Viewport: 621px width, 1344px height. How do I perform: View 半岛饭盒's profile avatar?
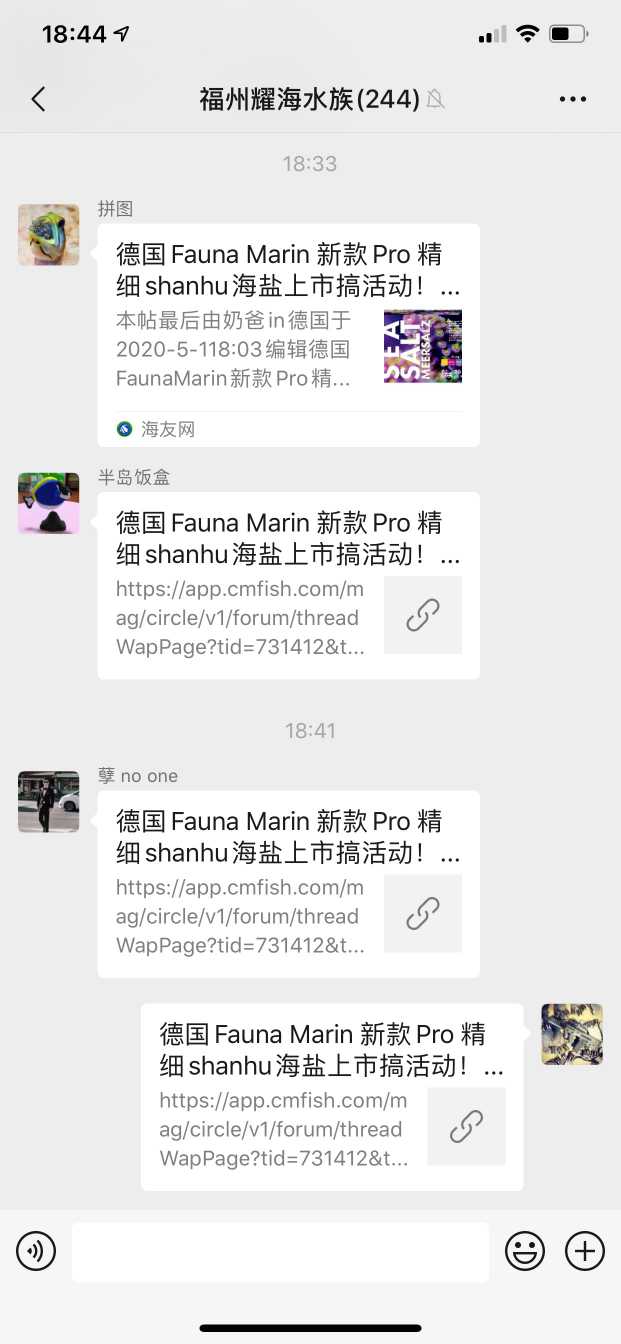49,503
